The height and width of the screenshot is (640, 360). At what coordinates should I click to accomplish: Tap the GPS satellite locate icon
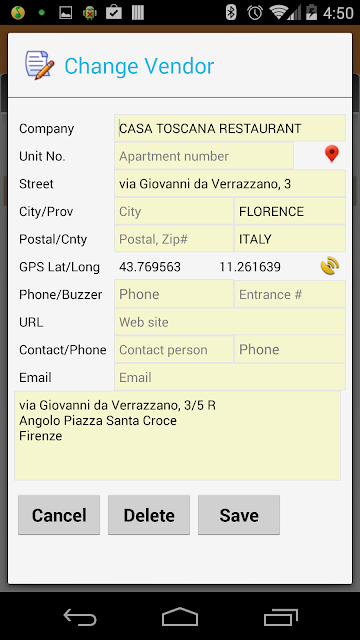tap(330, 266)
